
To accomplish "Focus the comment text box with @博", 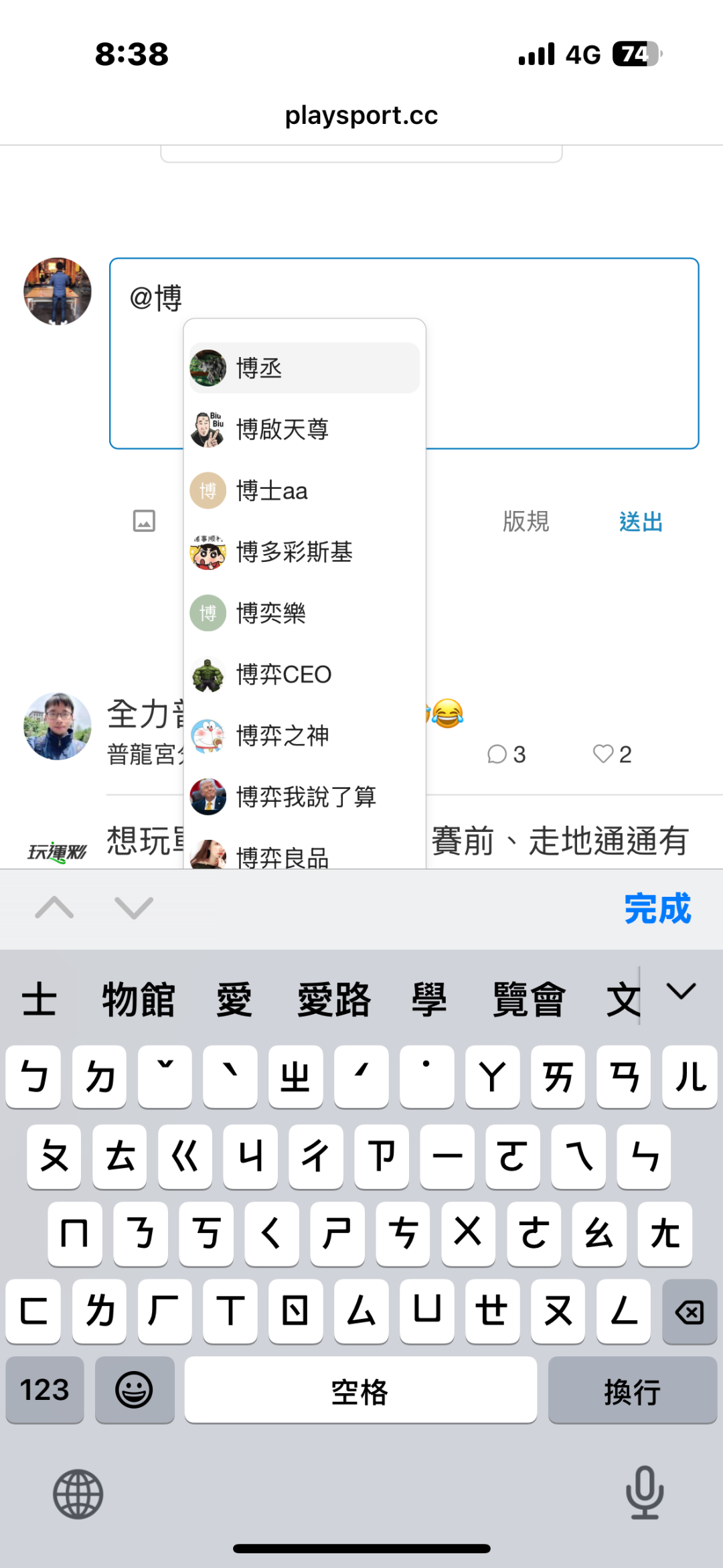I will tap(404, 353).
